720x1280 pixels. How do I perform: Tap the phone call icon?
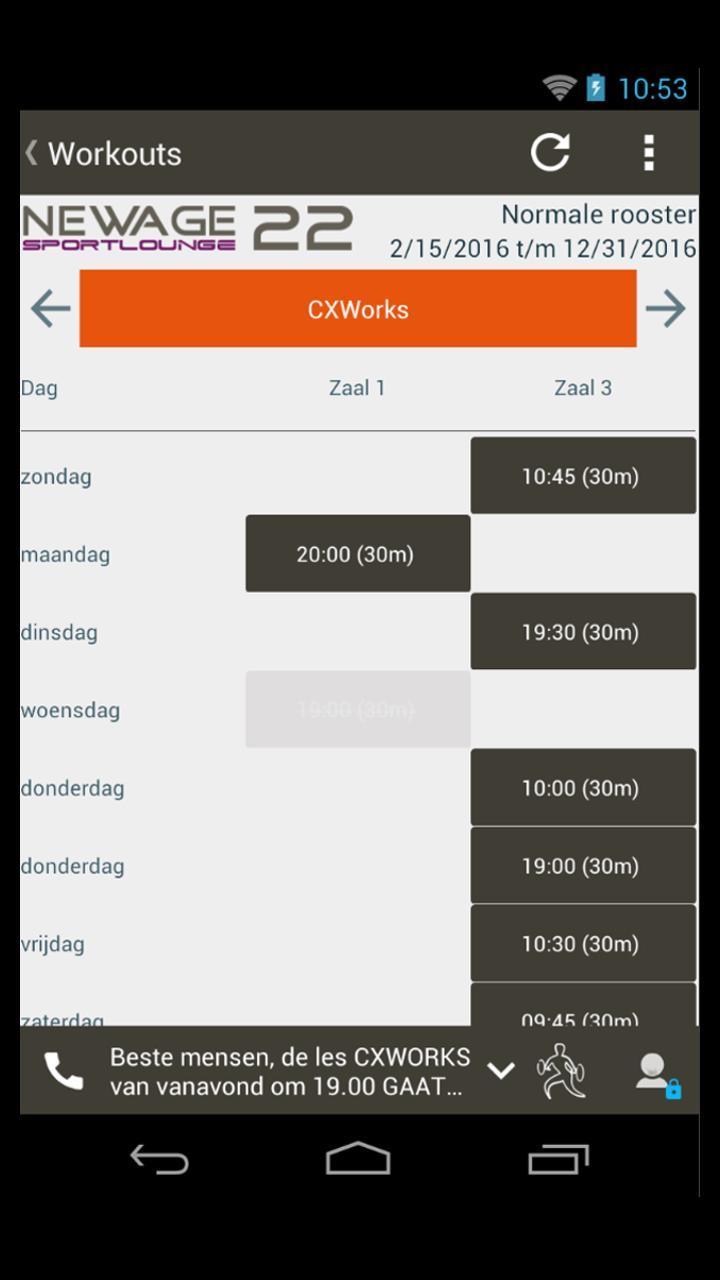[62, 1069]
